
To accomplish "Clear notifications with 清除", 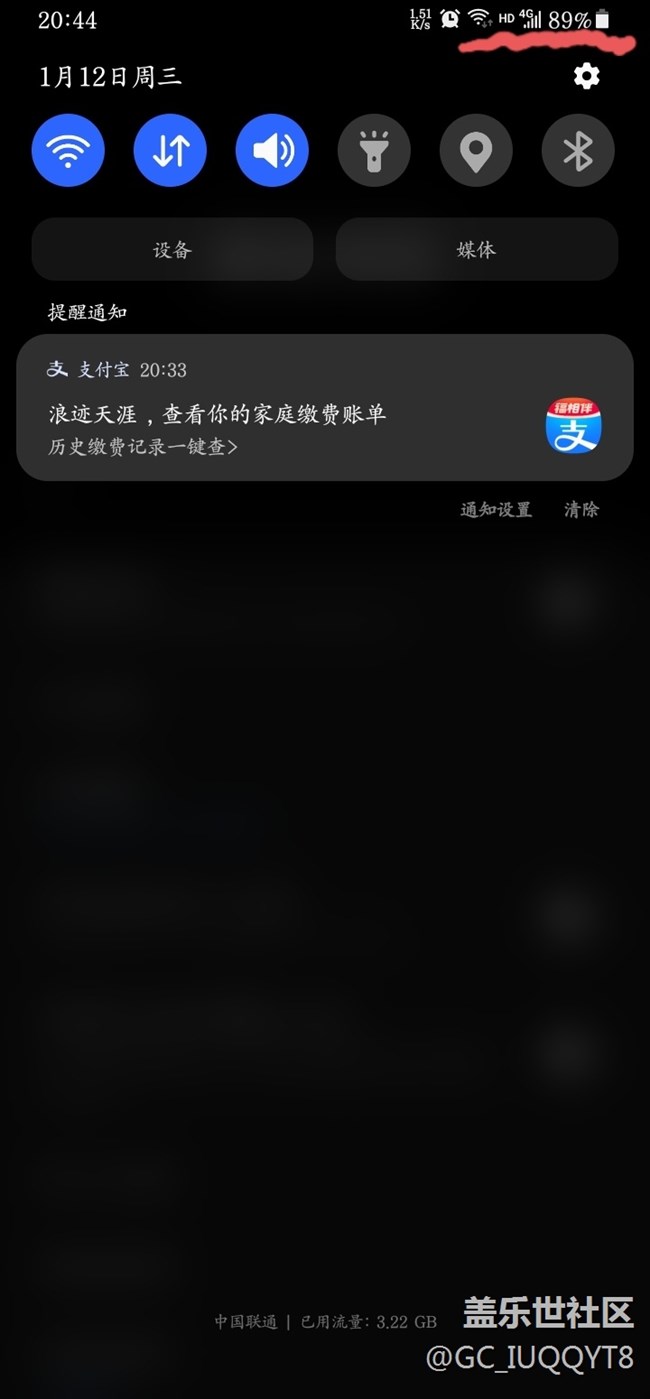I will tap(581, 510).
